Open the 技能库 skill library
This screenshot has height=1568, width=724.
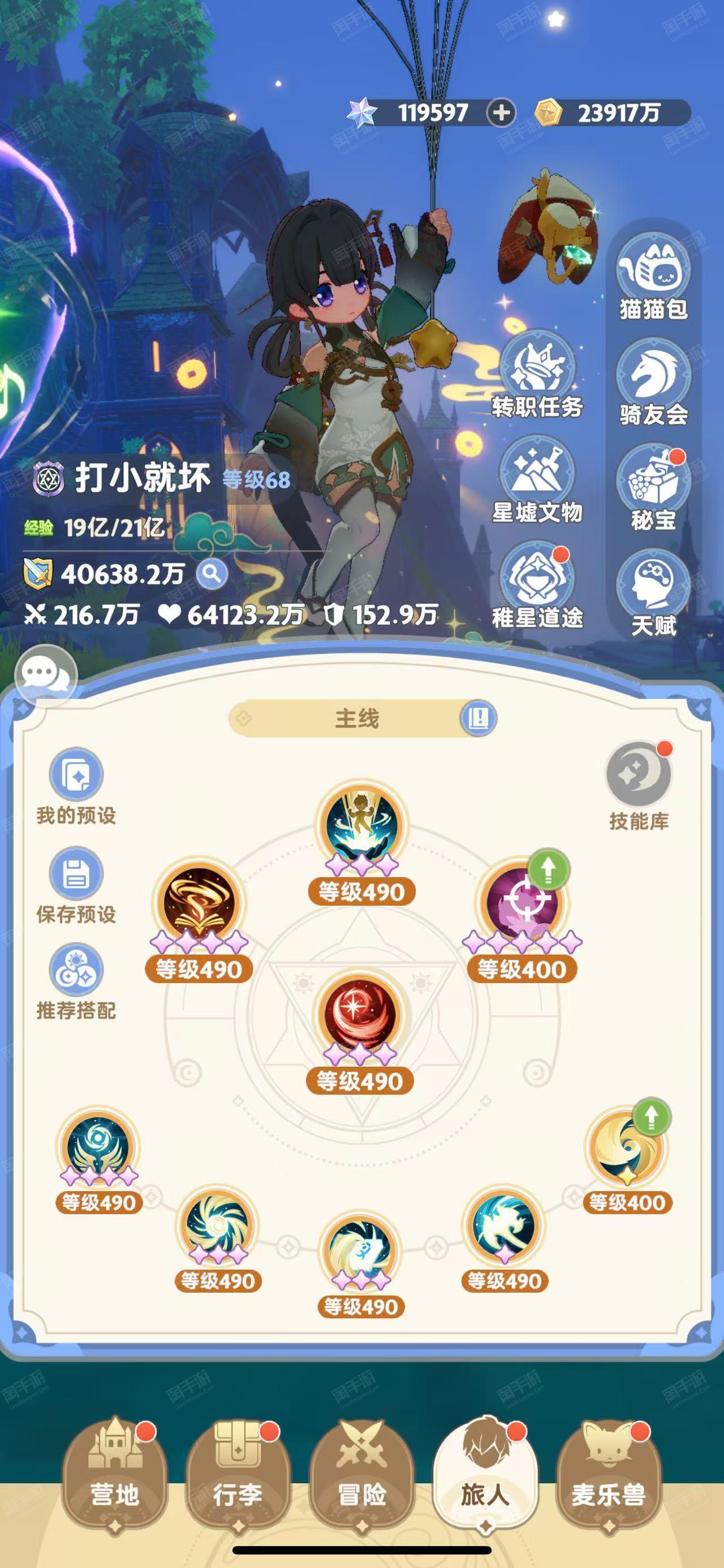639,786
